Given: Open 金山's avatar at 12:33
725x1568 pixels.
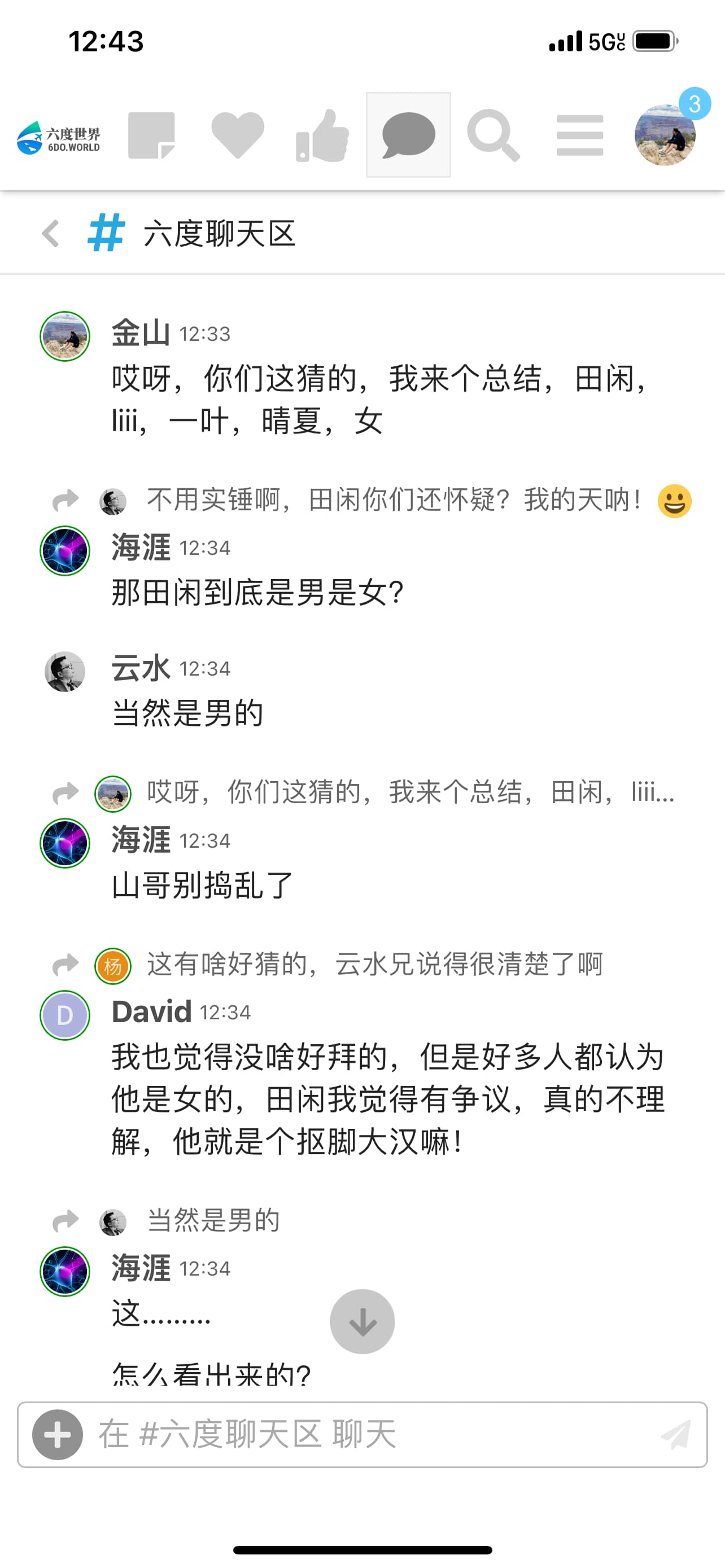Looking at the screenshot, I should click(64, 336).
